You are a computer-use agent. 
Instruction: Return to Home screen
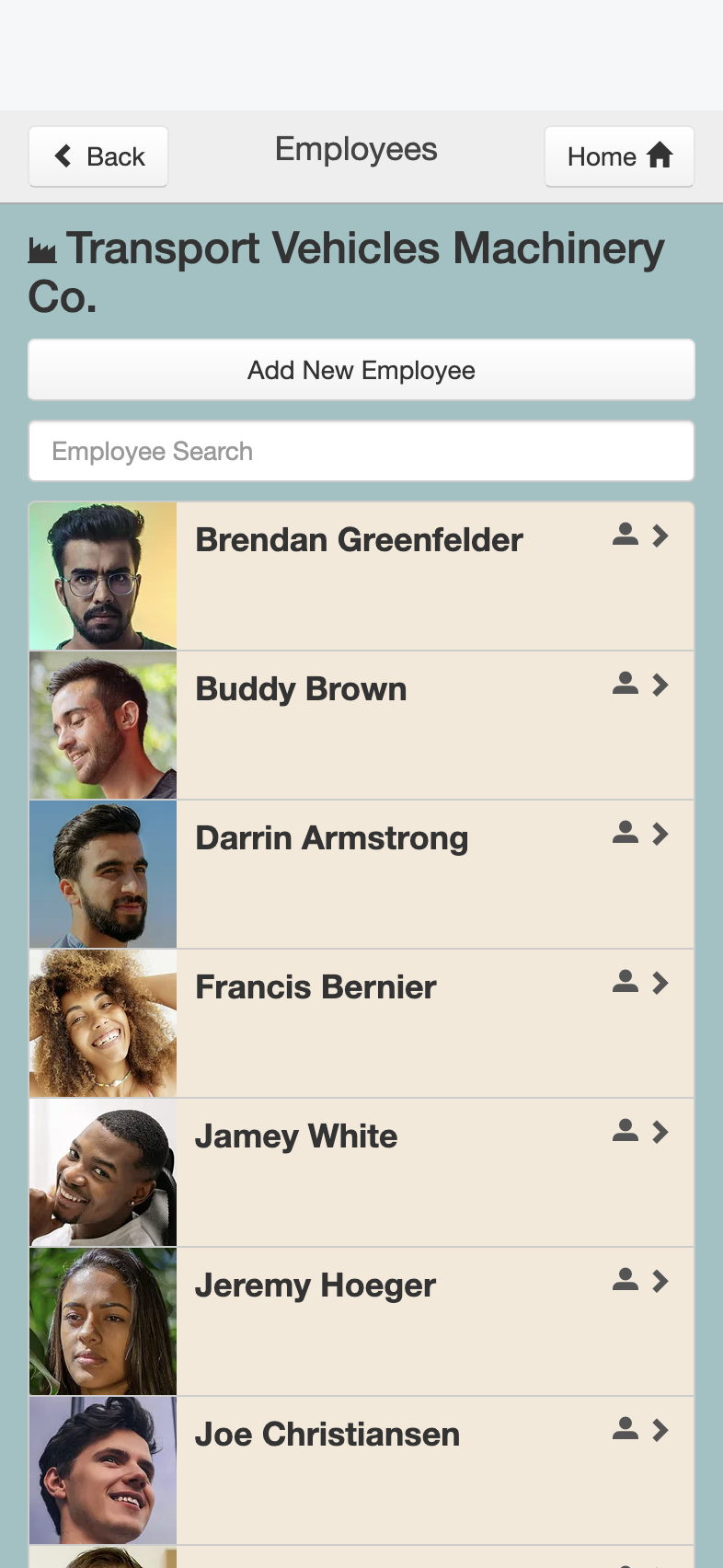619,156
